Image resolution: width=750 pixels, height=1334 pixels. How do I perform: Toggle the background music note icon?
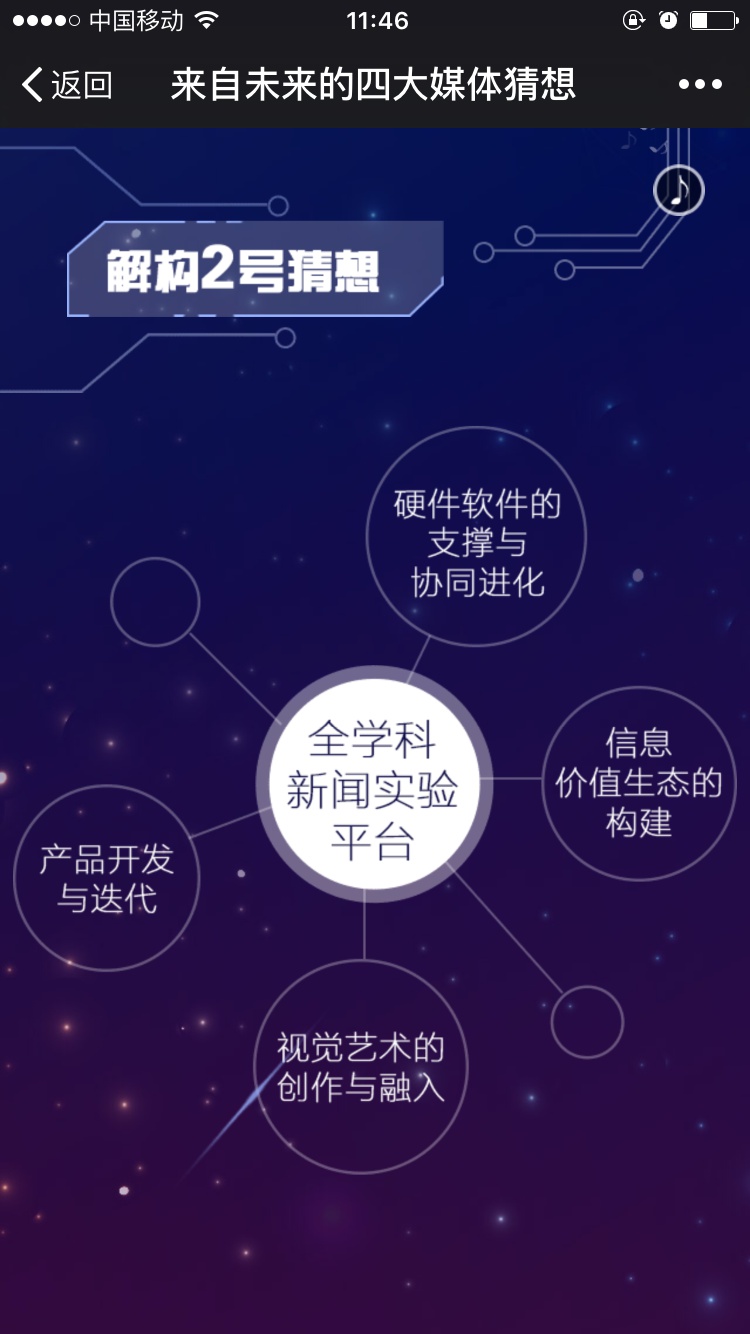point(679,190)
